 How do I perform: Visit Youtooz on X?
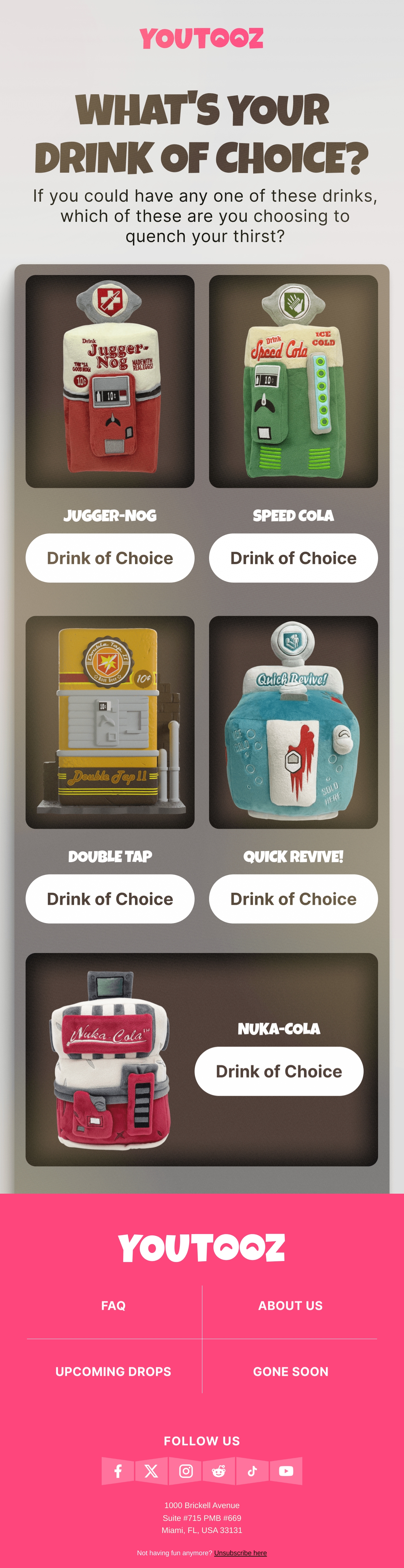click(x=151, y=1471)
